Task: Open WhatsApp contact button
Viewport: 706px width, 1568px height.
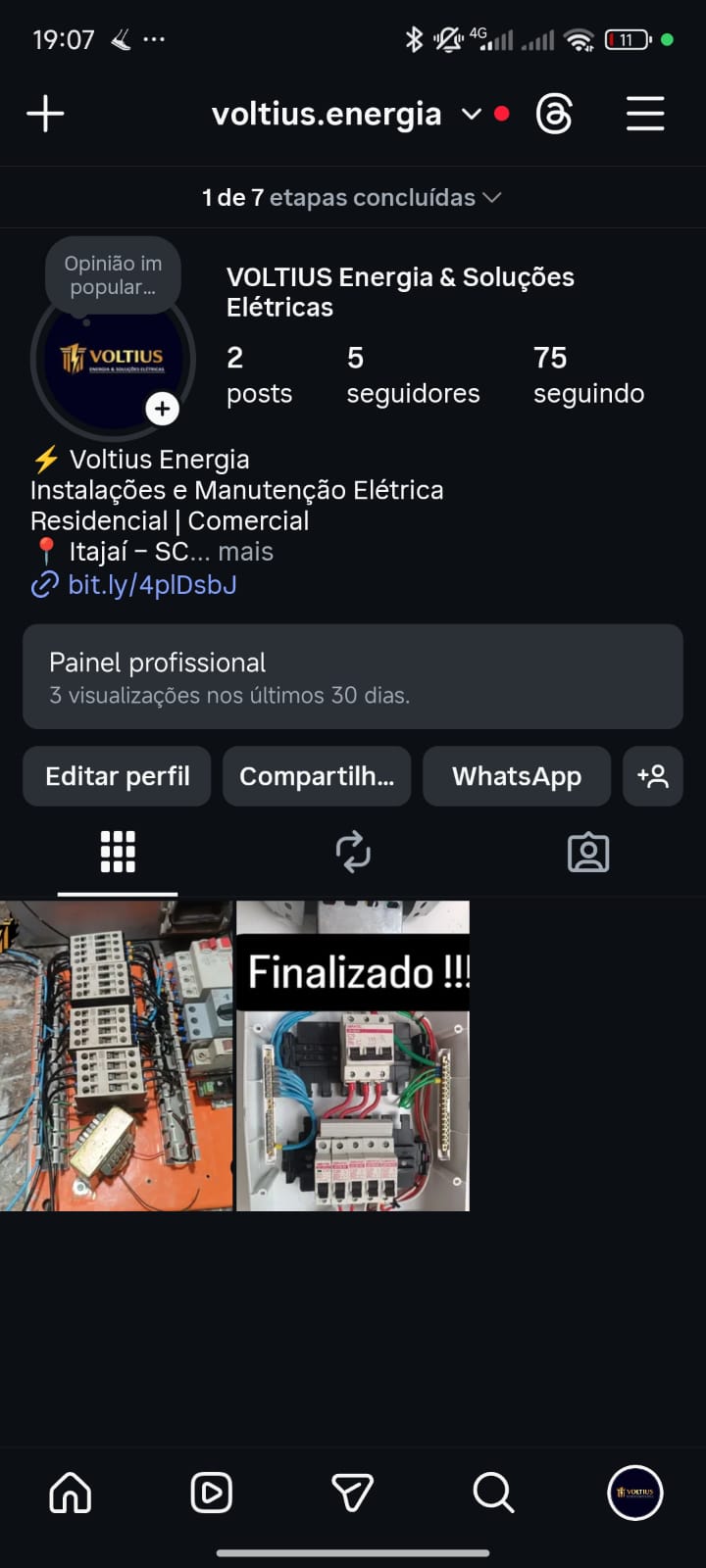Action: point(517,776)
